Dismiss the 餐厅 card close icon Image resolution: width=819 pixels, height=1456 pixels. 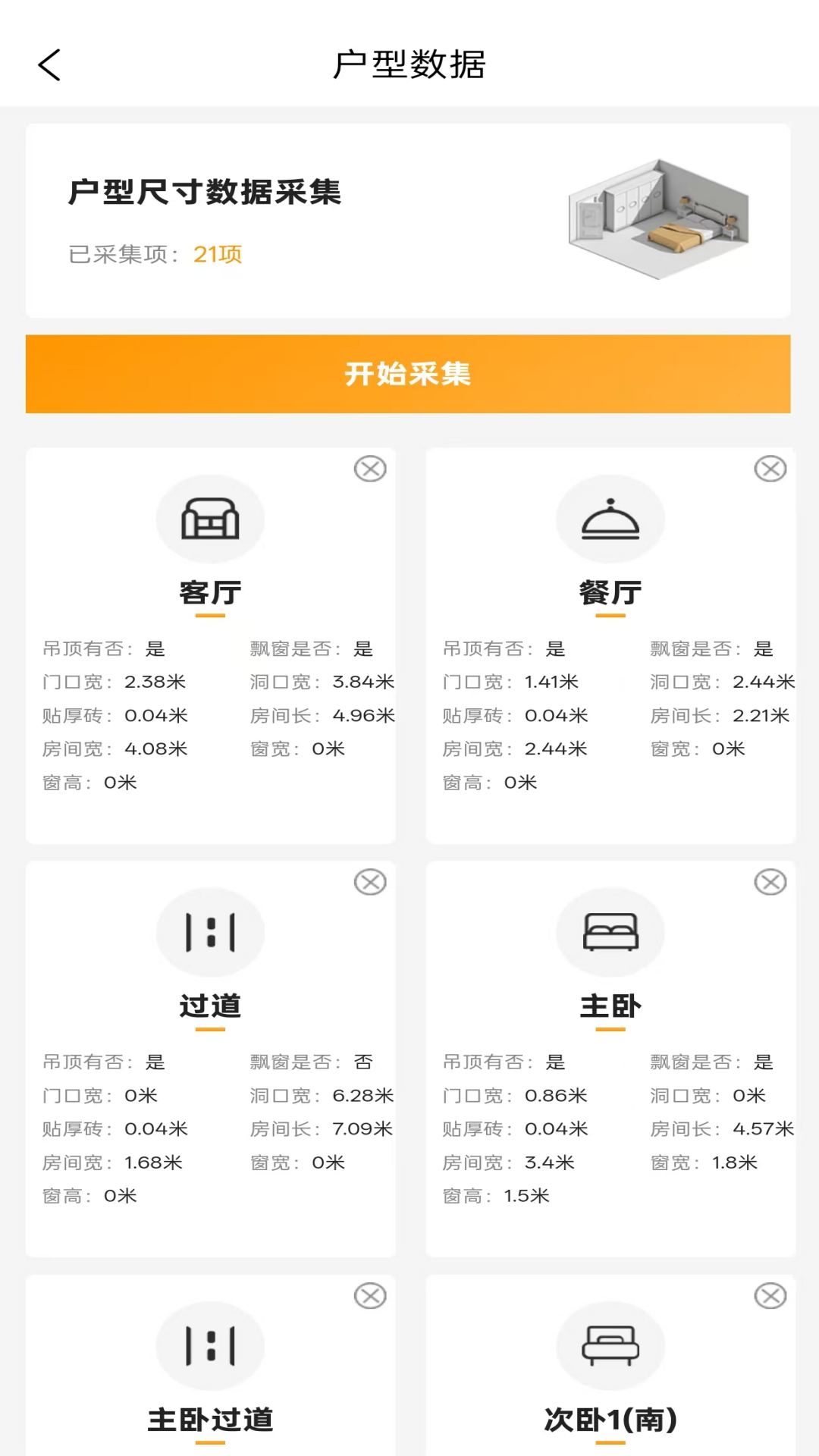(770, 469)
